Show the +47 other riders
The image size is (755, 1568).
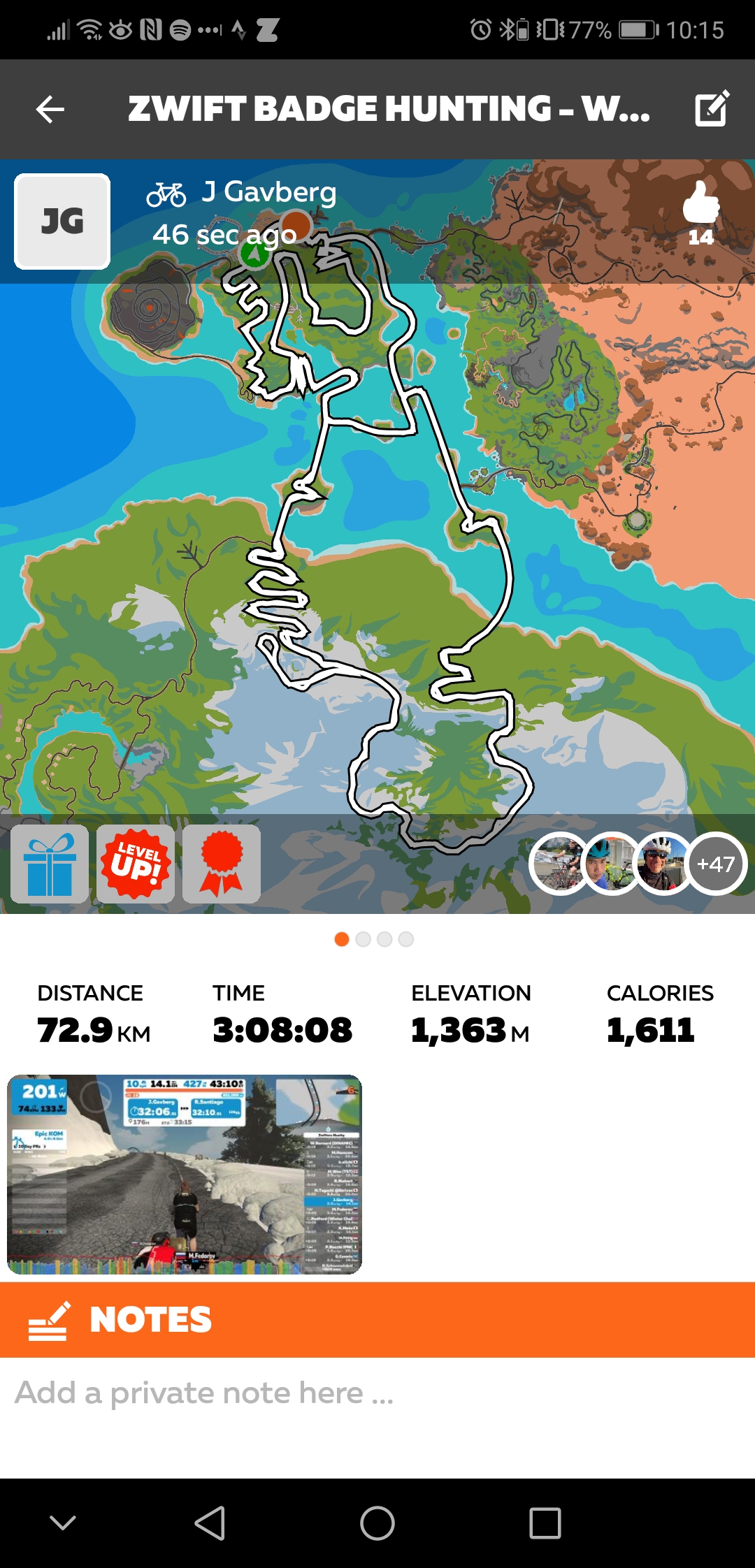(716, 864)
